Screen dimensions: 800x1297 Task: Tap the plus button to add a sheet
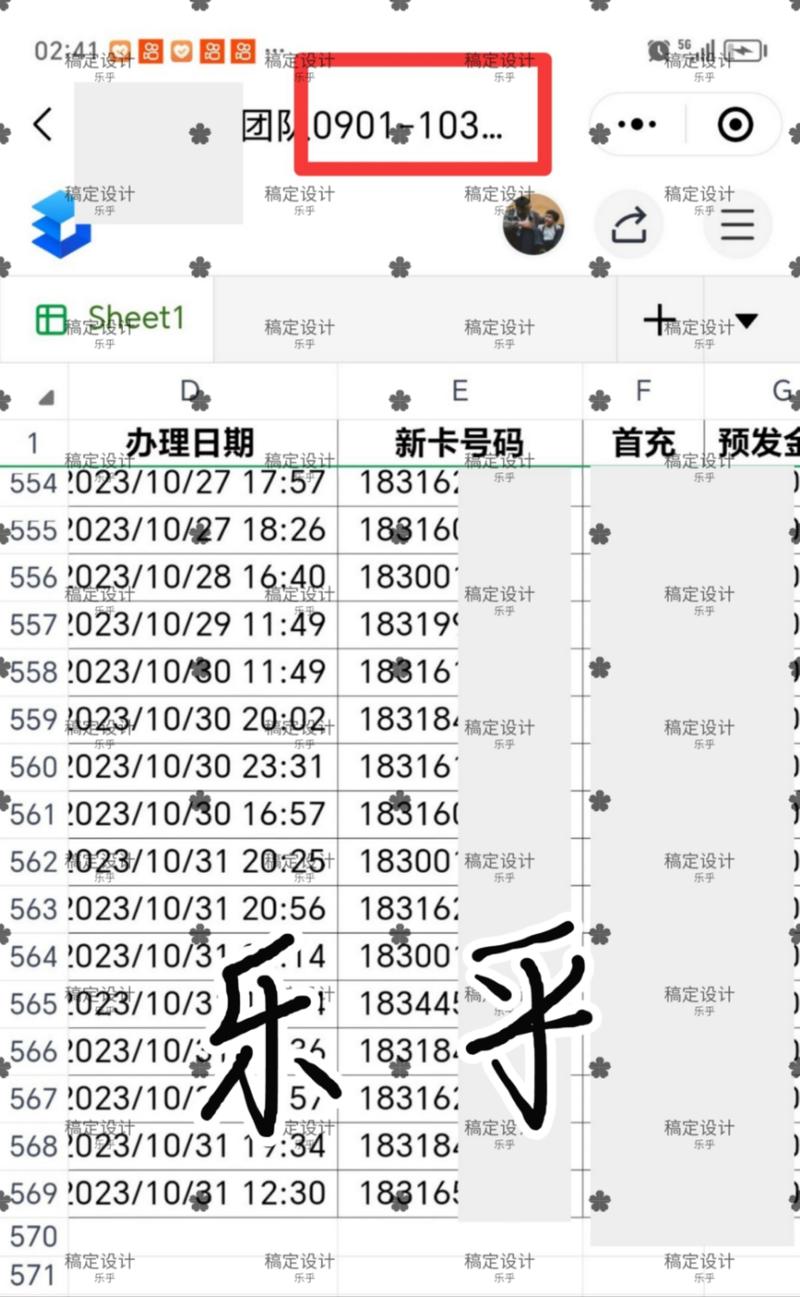point(660,320)
